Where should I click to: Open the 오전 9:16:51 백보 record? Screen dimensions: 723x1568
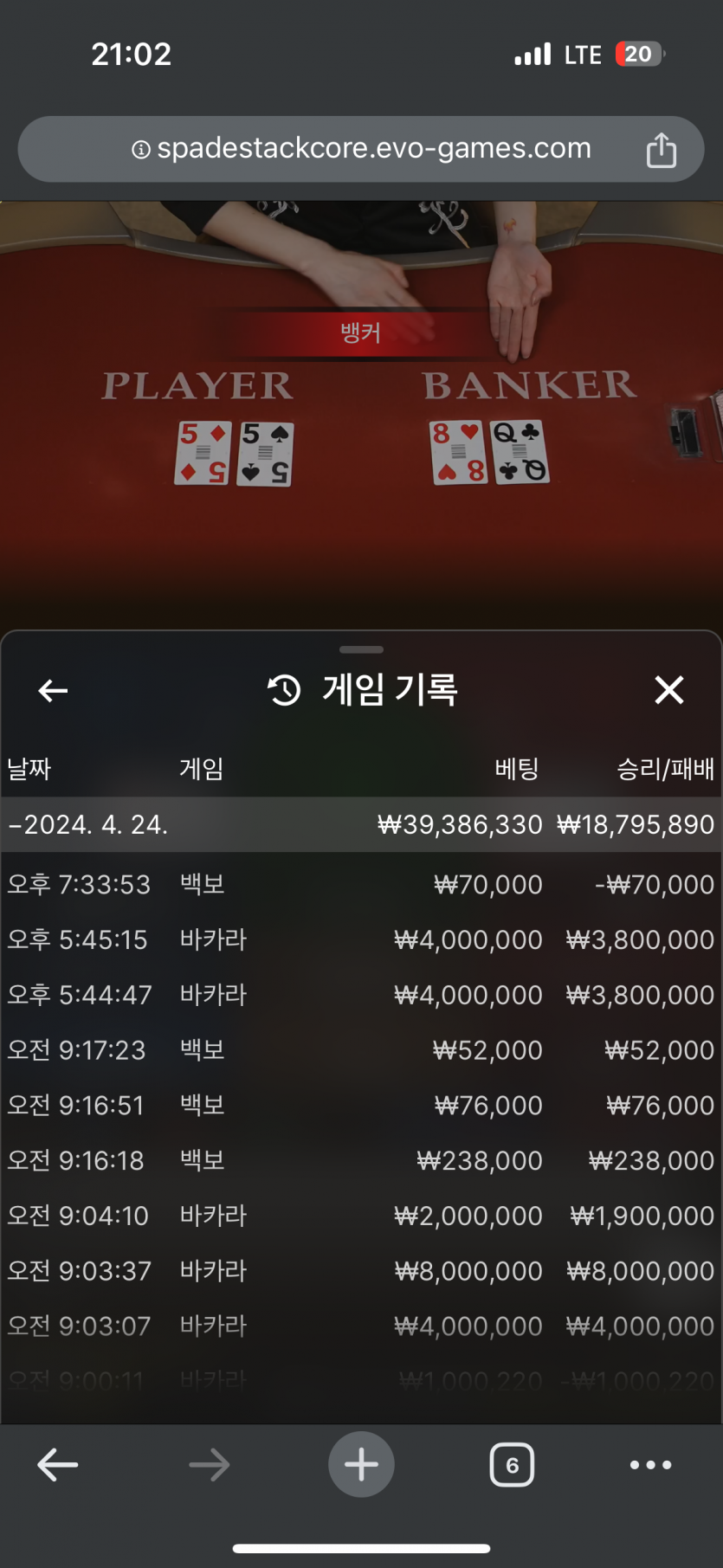[x=361, y=1106]
